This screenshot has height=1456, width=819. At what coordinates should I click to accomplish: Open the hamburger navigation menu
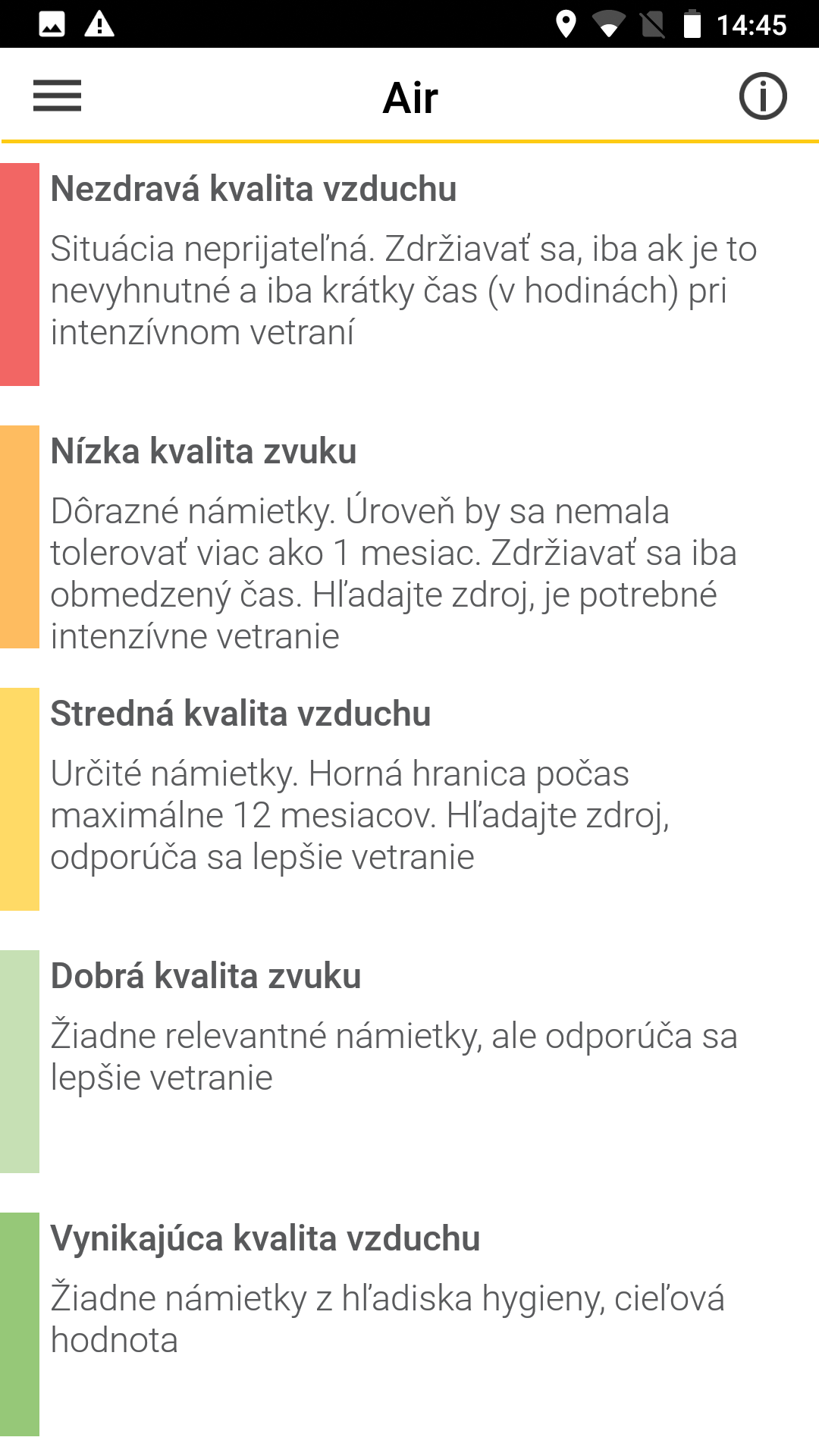[x=57, y=96]
